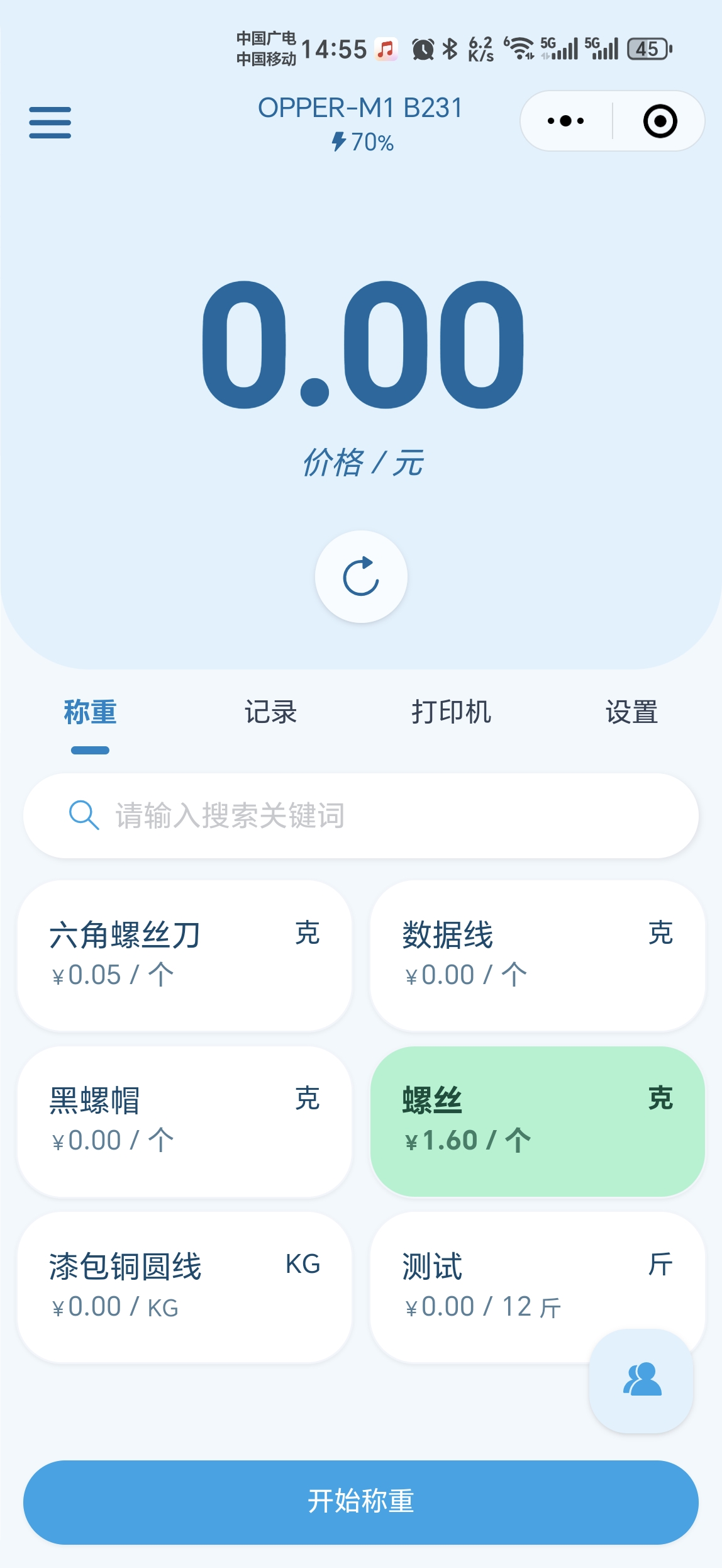Switch to the 设置 tab
The height and width of the screenshot is (1568, 722).
pos(632,712)
